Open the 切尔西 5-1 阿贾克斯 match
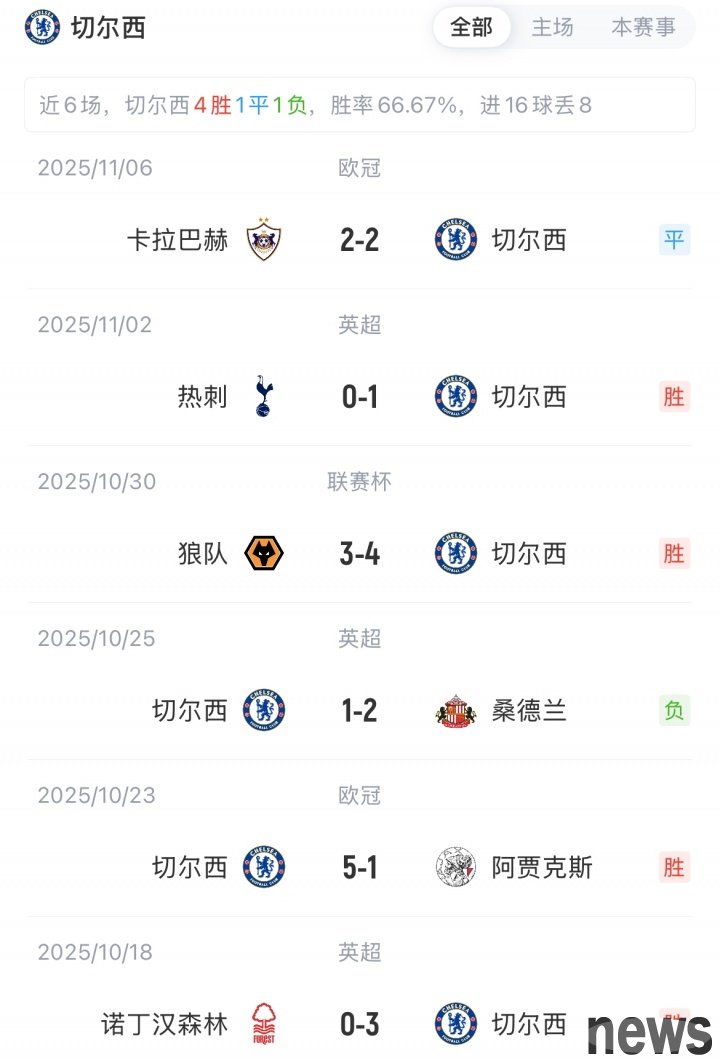 click(x=359, y=867)
